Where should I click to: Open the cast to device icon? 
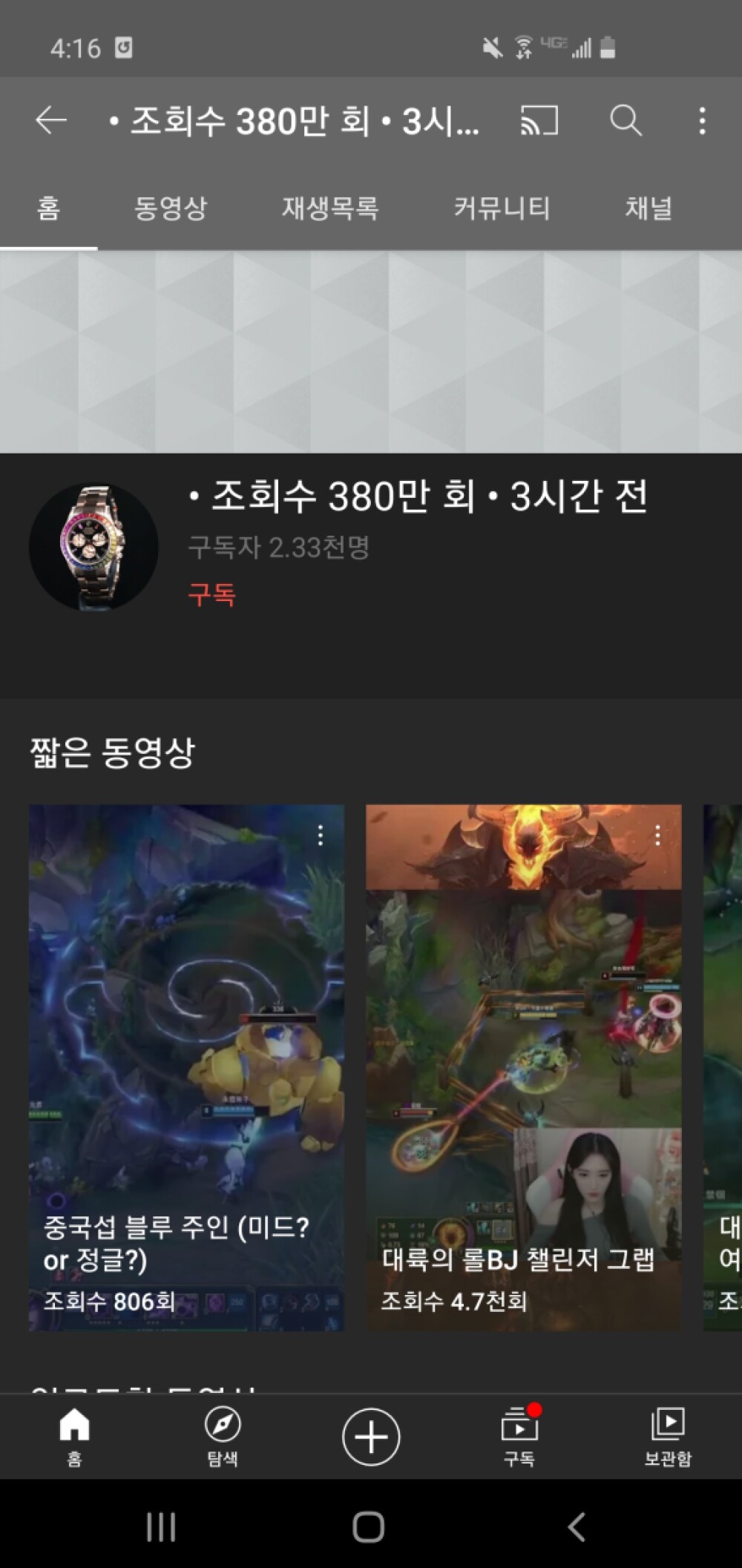coord(539,120)
